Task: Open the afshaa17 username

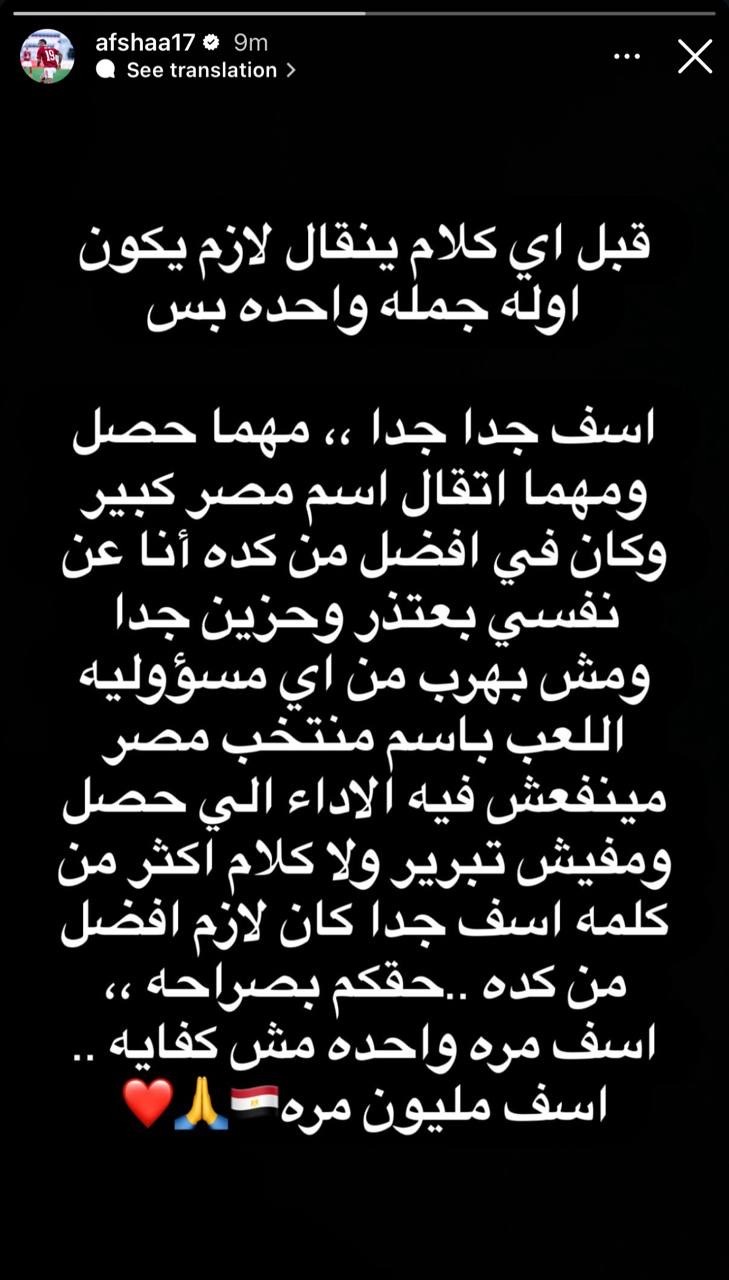Action: (x=143, y=43)
